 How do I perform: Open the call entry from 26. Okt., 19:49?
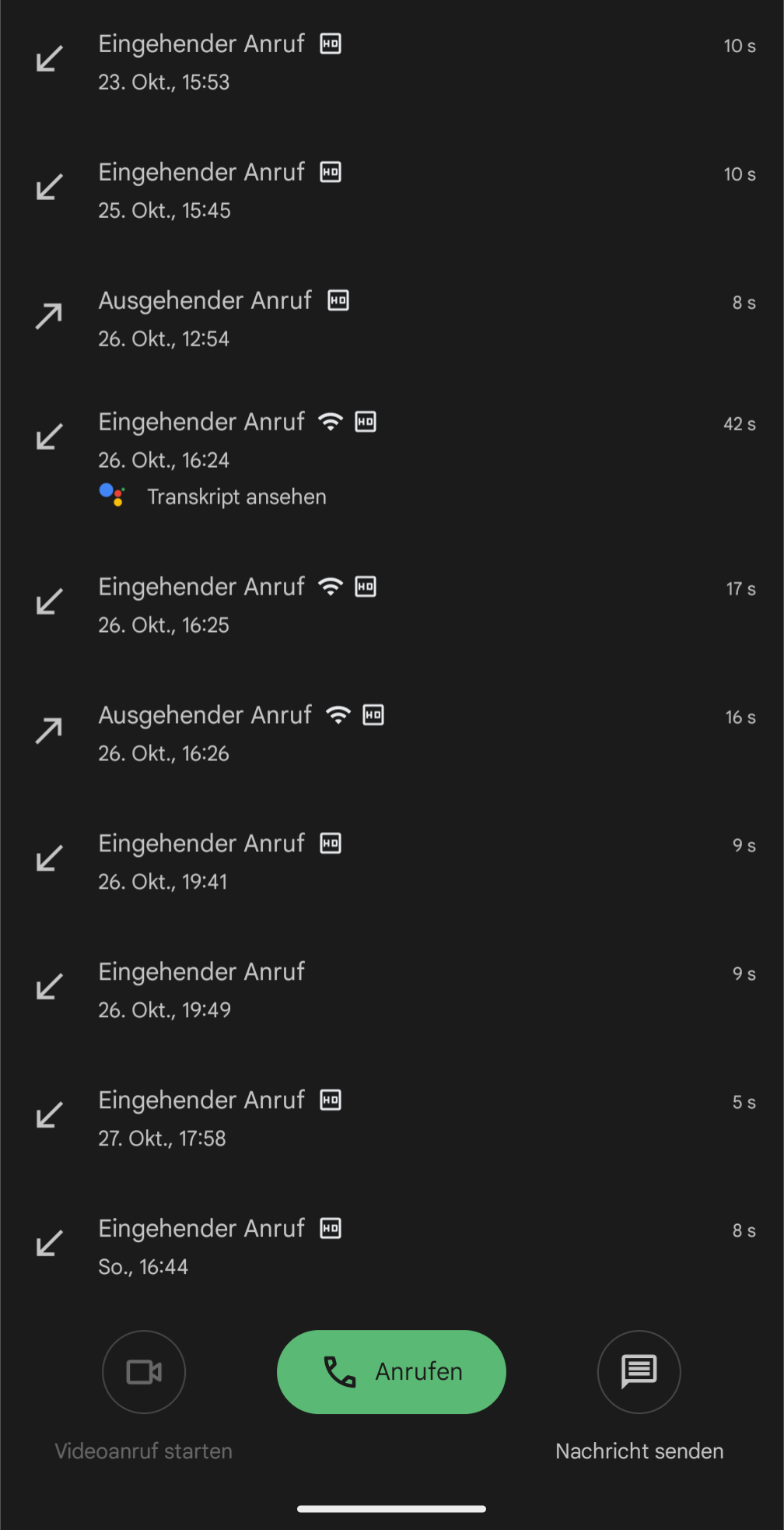click(x=392, y=990)
